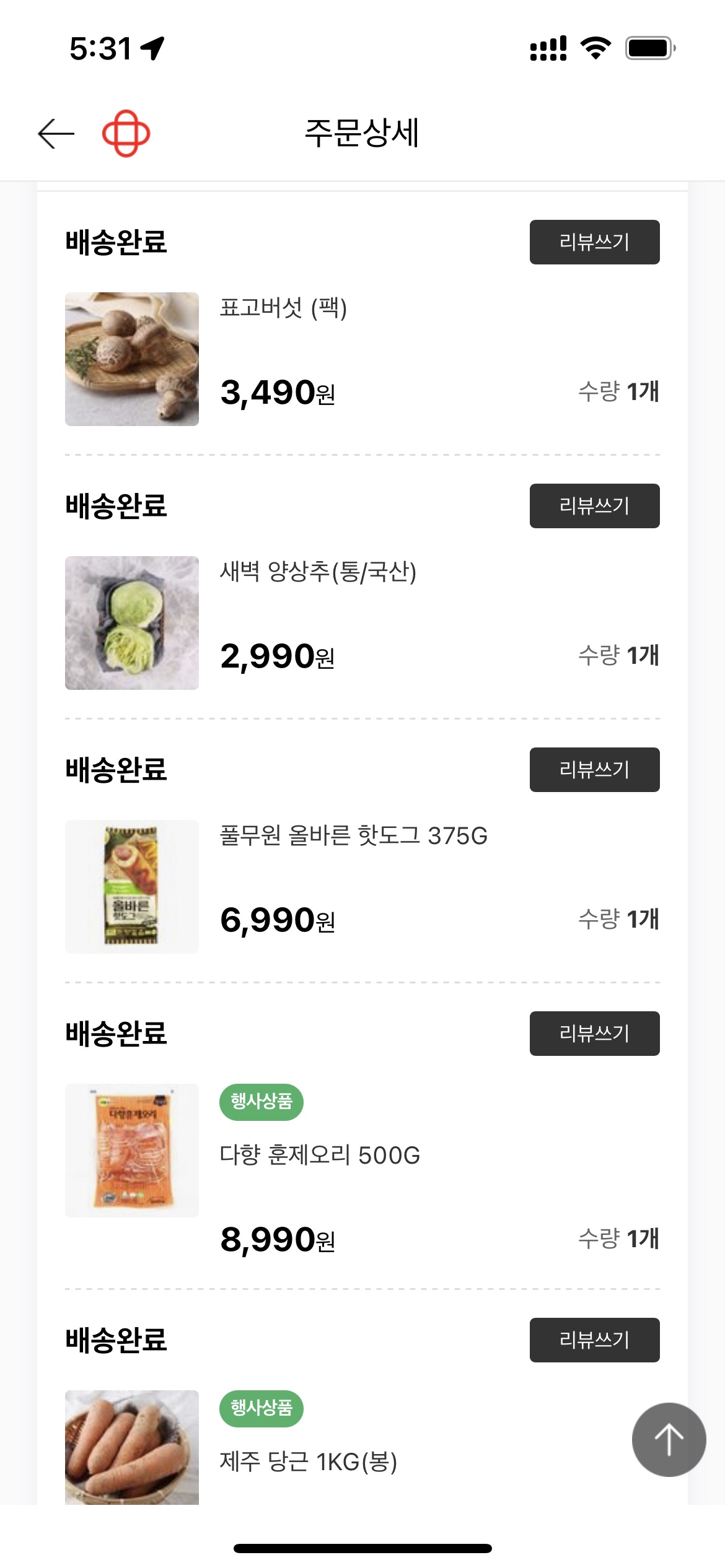This screenshot has width=725, height=1568.
Task: Open the 풀무원 올바른 핫도그 product image
Action: point(132,887)
